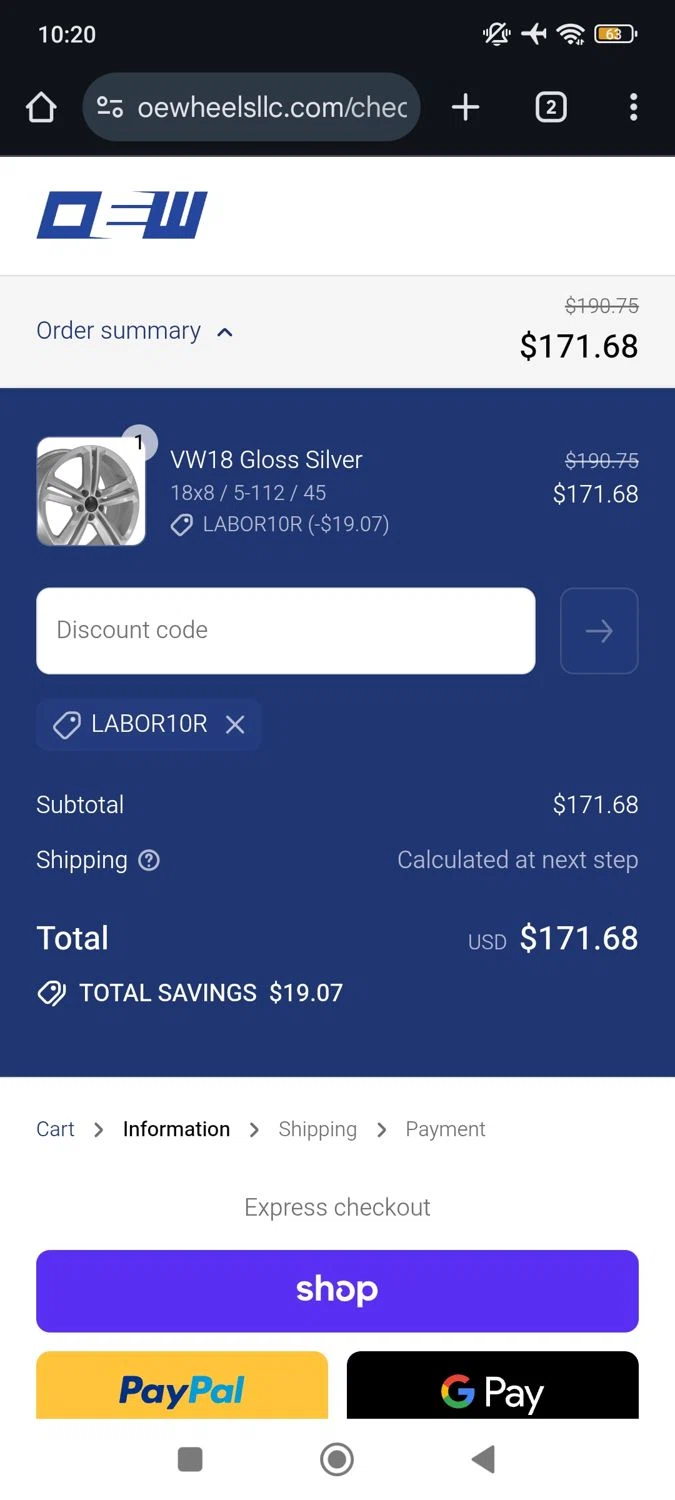Image resolution: width=675 pixels, height=1500 pixels.
Task: Show shipping policy help info
Action: (149, 860)
